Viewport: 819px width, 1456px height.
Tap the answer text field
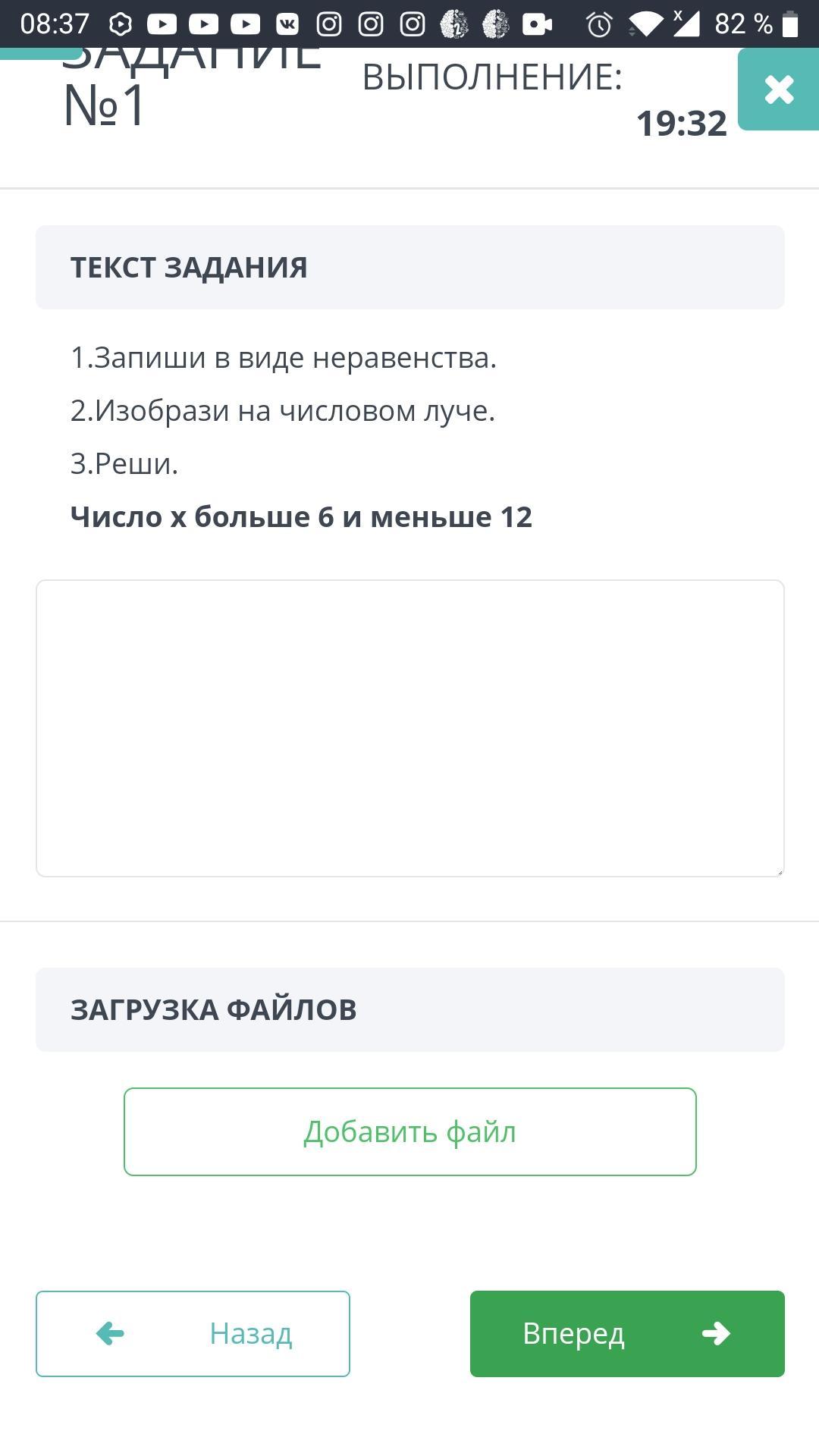pyautogui.click(x=409, y=728)
